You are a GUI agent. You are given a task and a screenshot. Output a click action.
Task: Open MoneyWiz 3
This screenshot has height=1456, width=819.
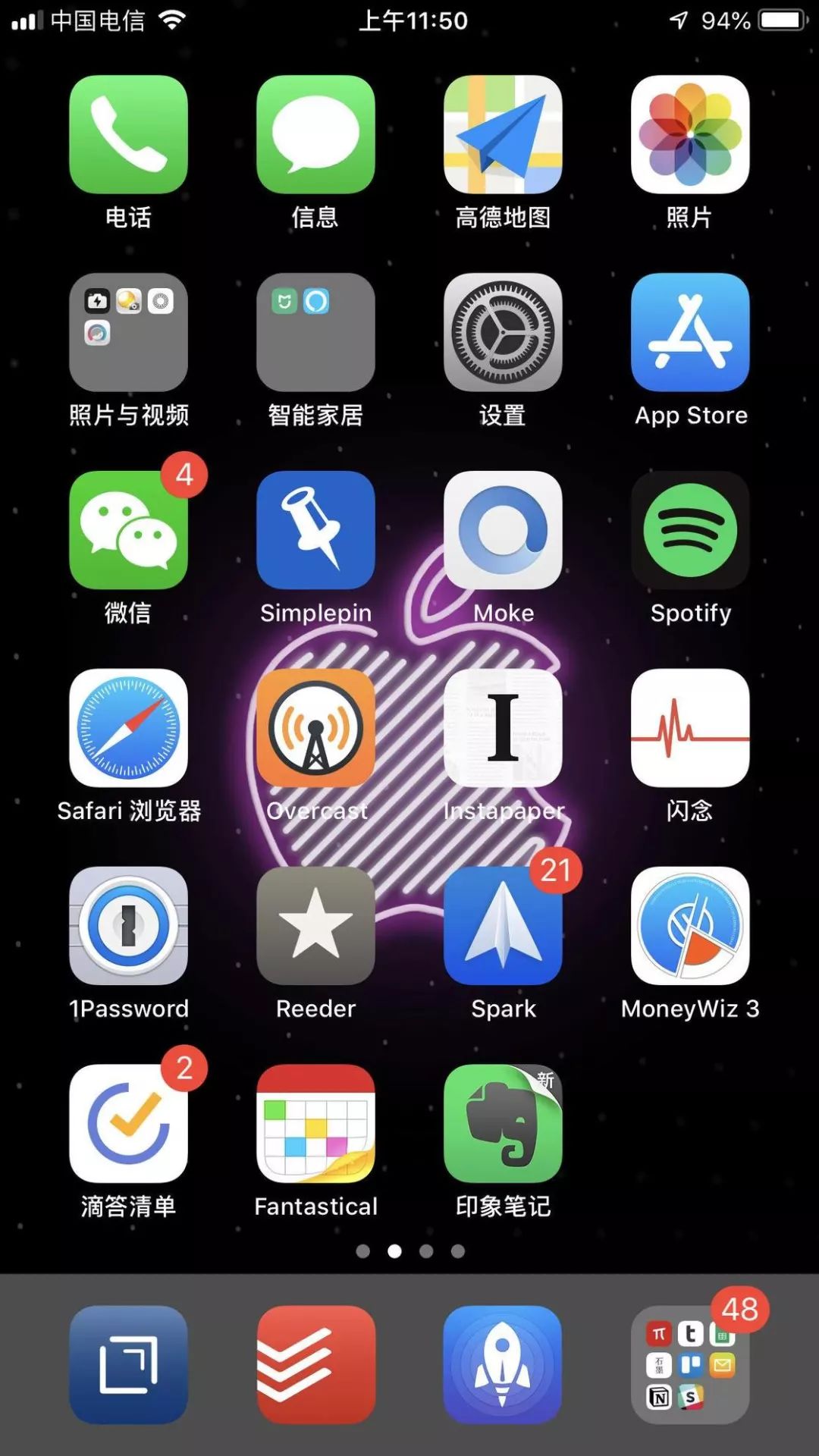[x=690, y=926]
